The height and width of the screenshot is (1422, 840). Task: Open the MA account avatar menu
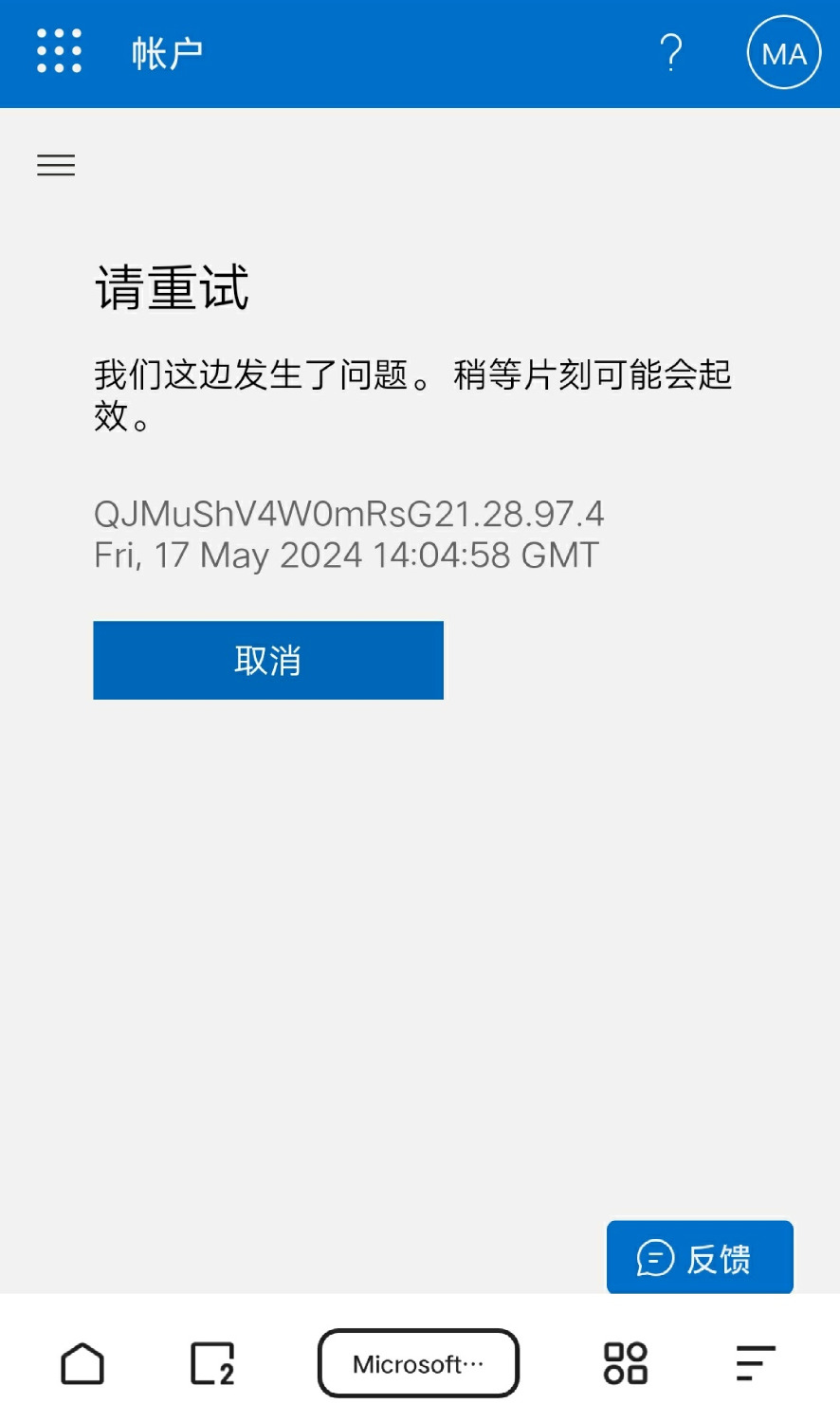(x=784, y=53)
